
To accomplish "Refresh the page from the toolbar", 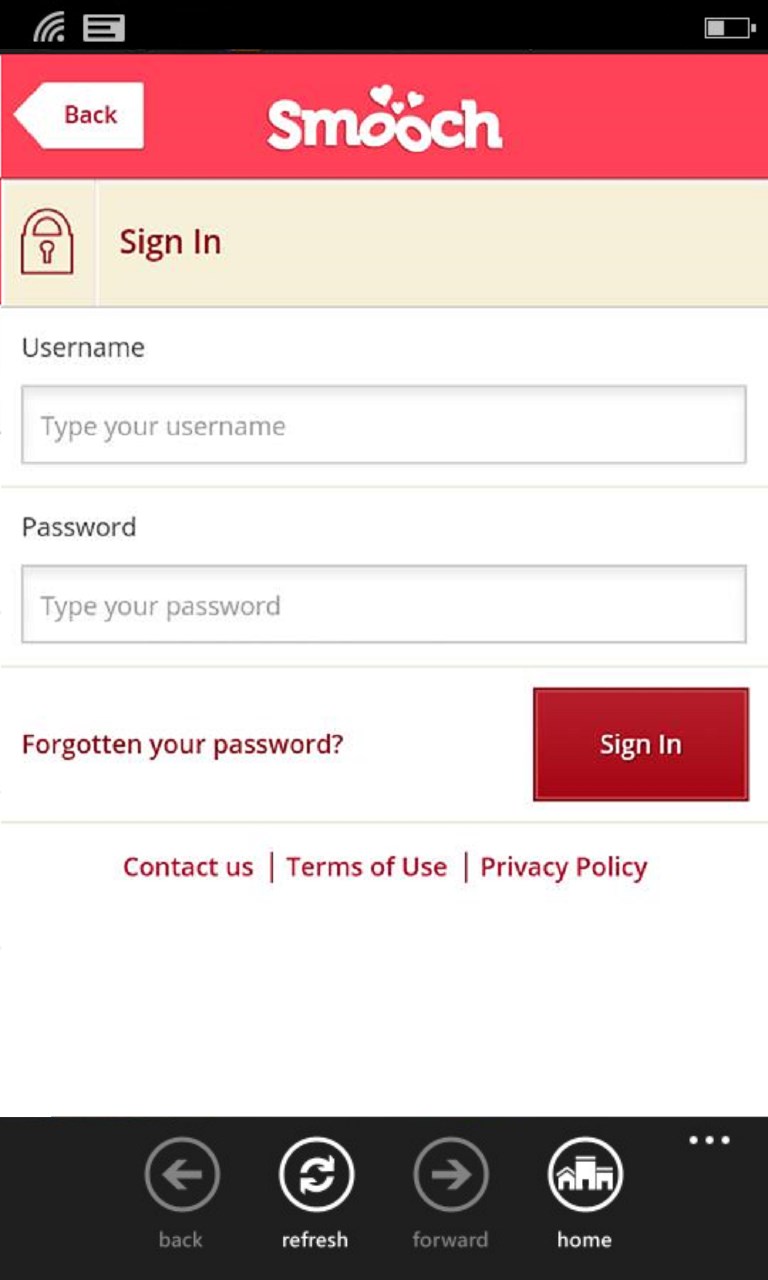I will point(315,1175).
